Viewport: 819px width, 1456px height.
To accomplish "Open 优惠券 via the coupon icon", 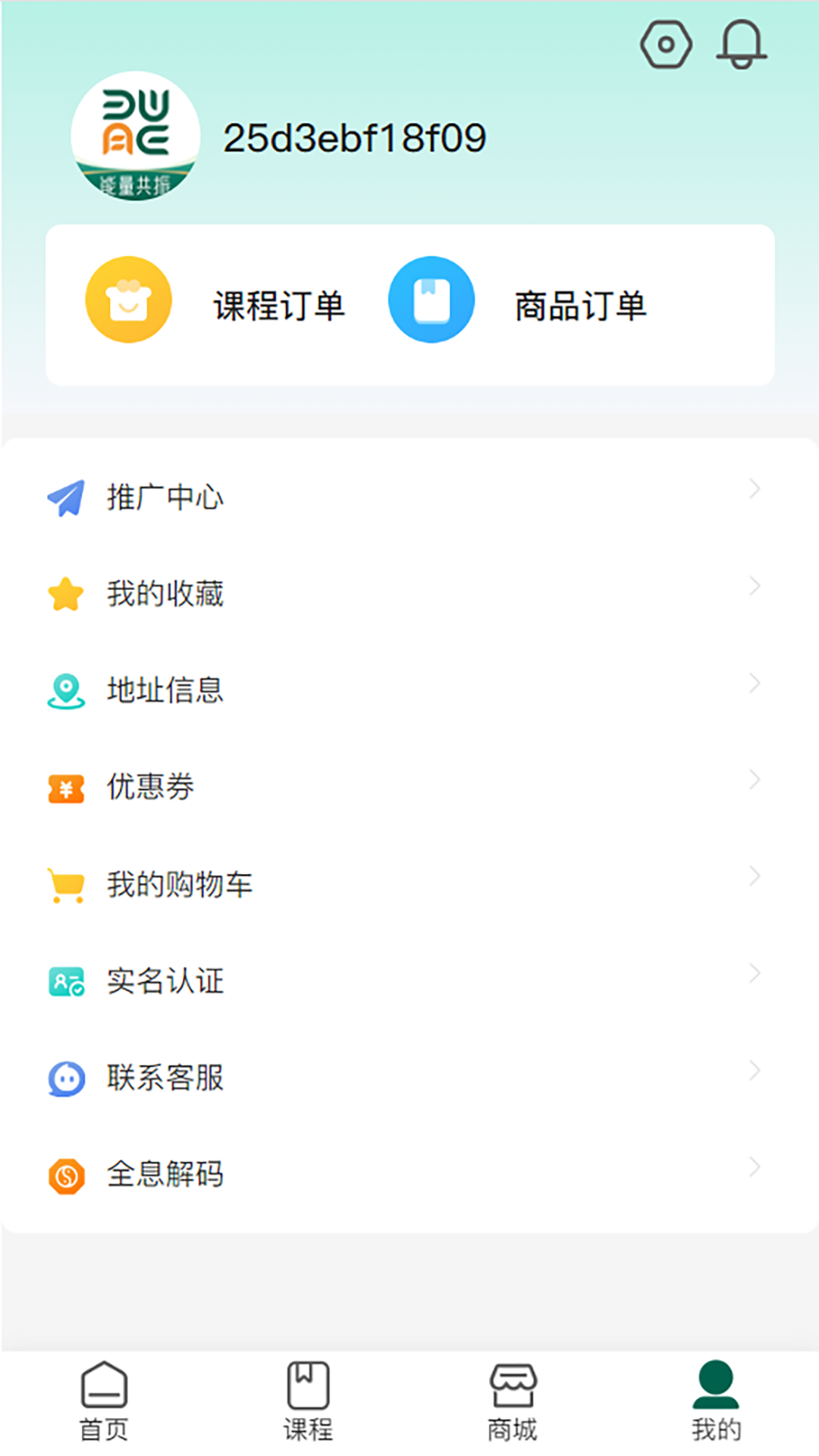I will click(67, 787).
